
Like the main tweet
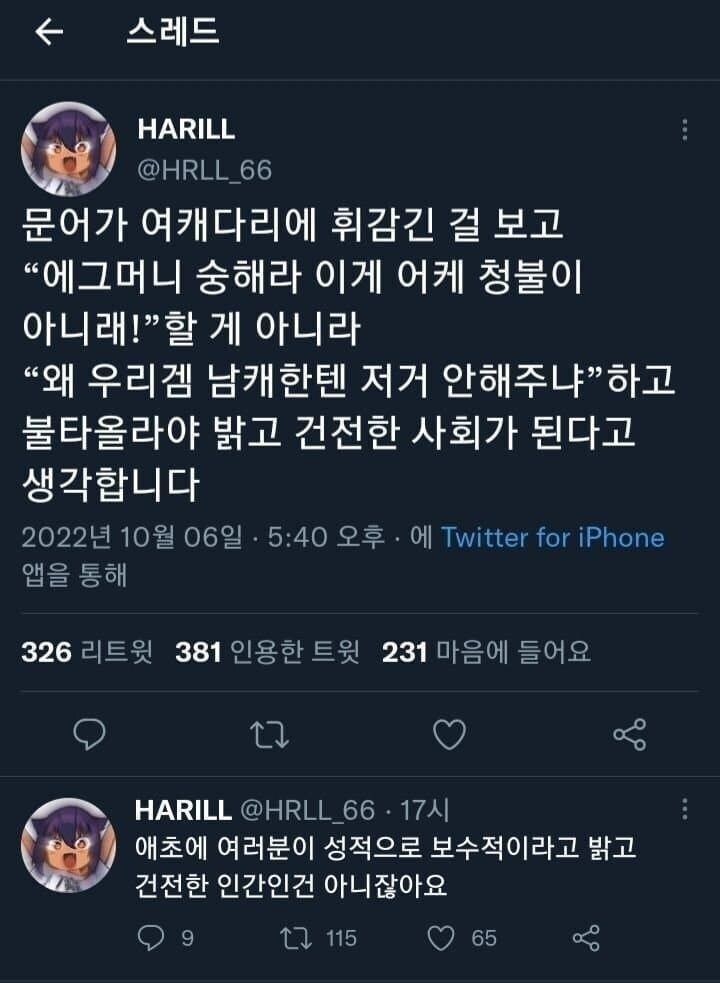click(449, 735)
